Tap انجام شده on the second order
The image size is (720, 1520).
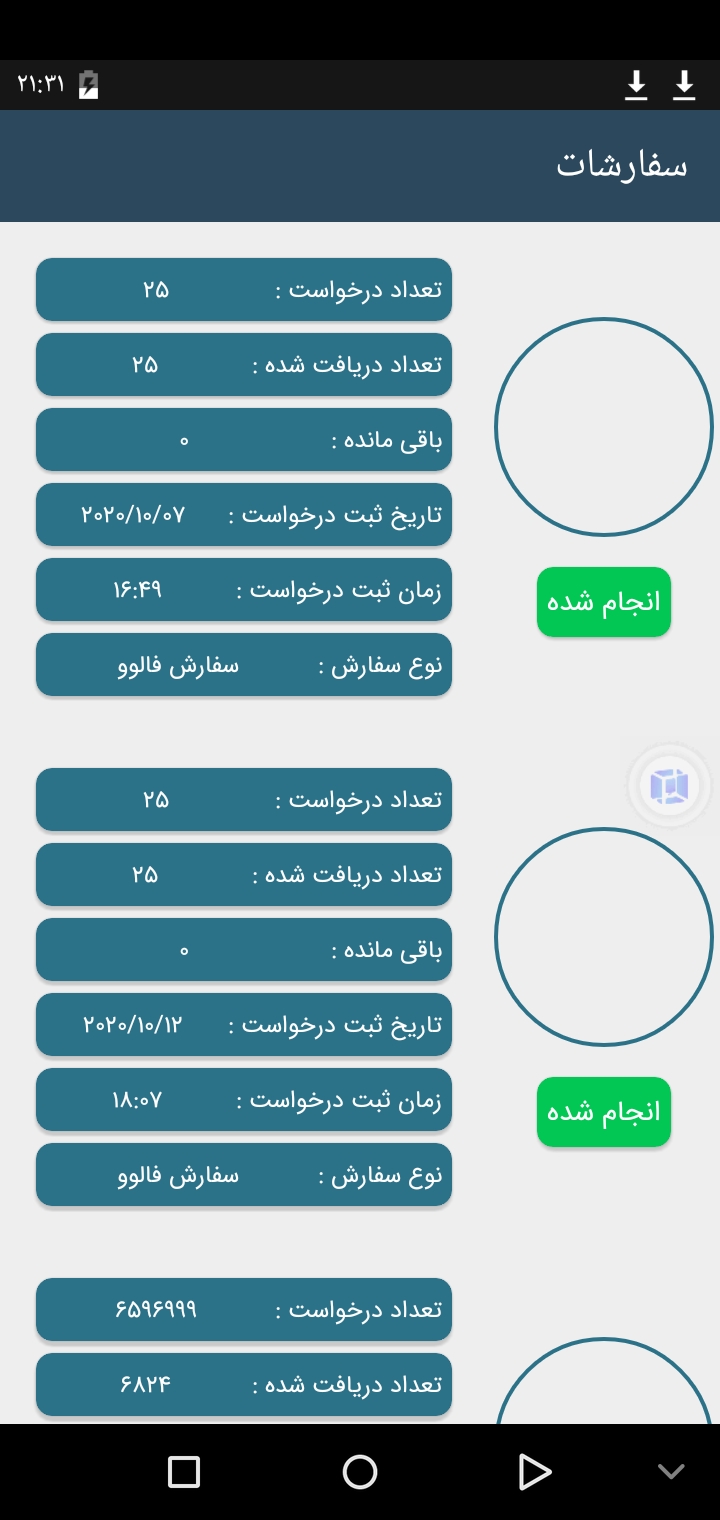coord(603,1111)
